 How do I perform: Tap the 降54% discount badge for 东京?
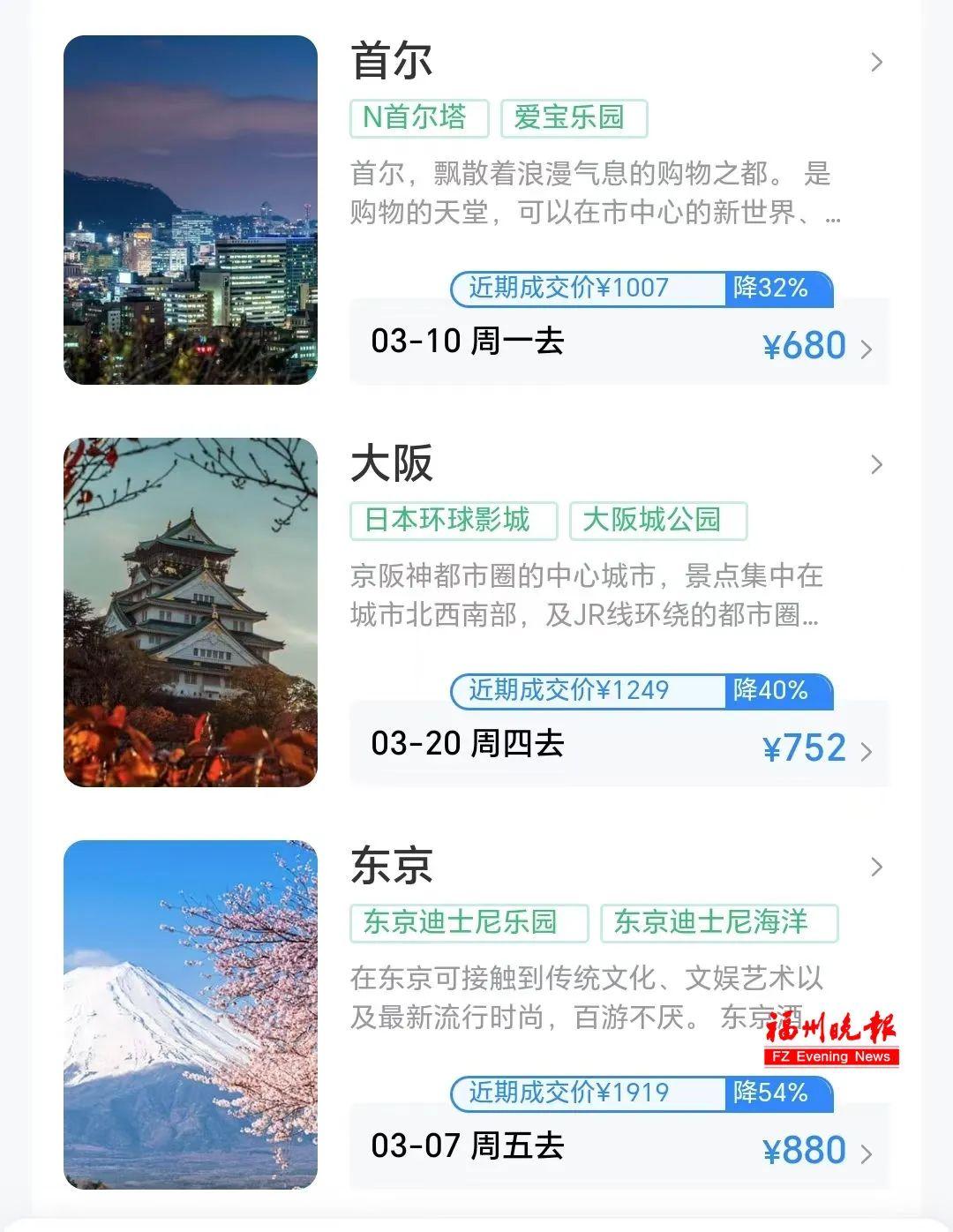point(777,1094)
